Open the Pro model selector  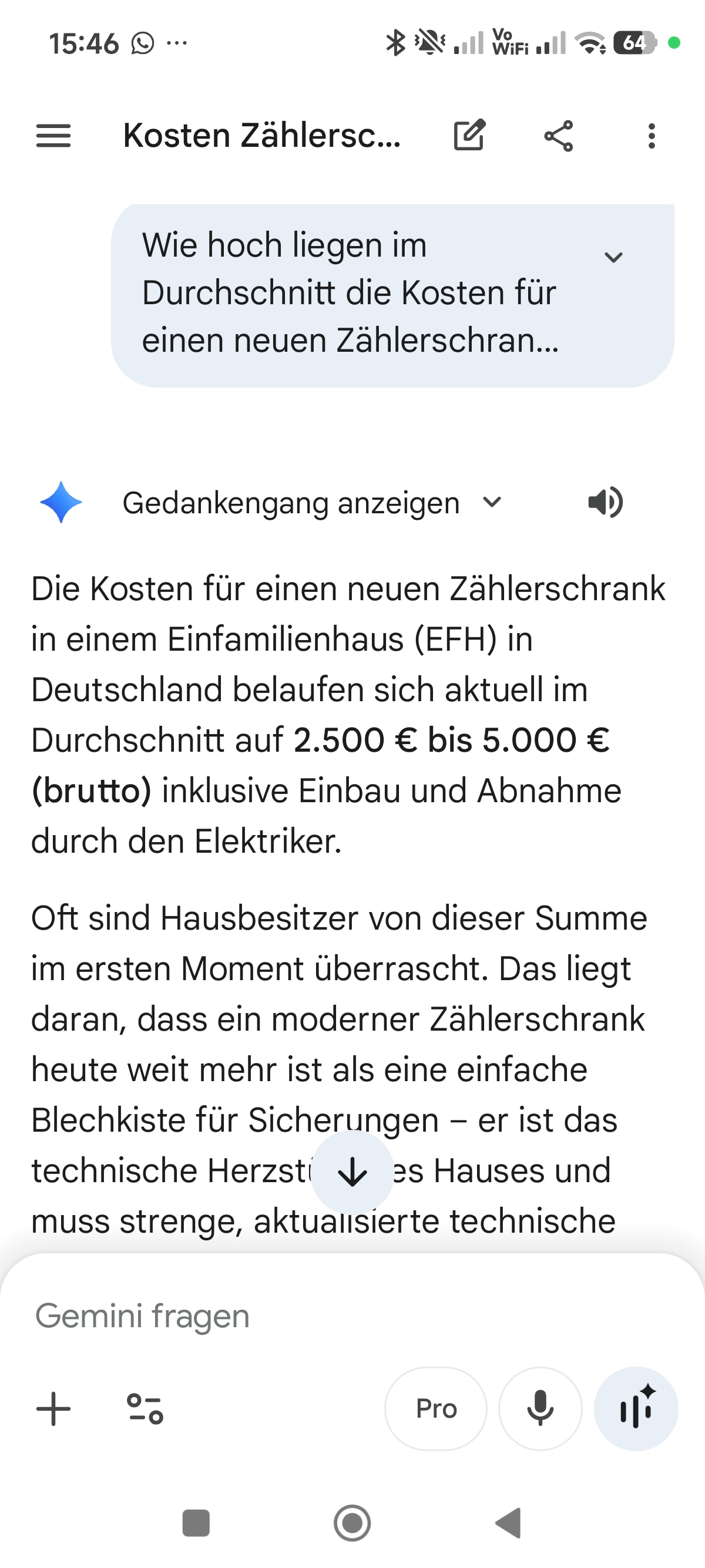pos(436,1408)
